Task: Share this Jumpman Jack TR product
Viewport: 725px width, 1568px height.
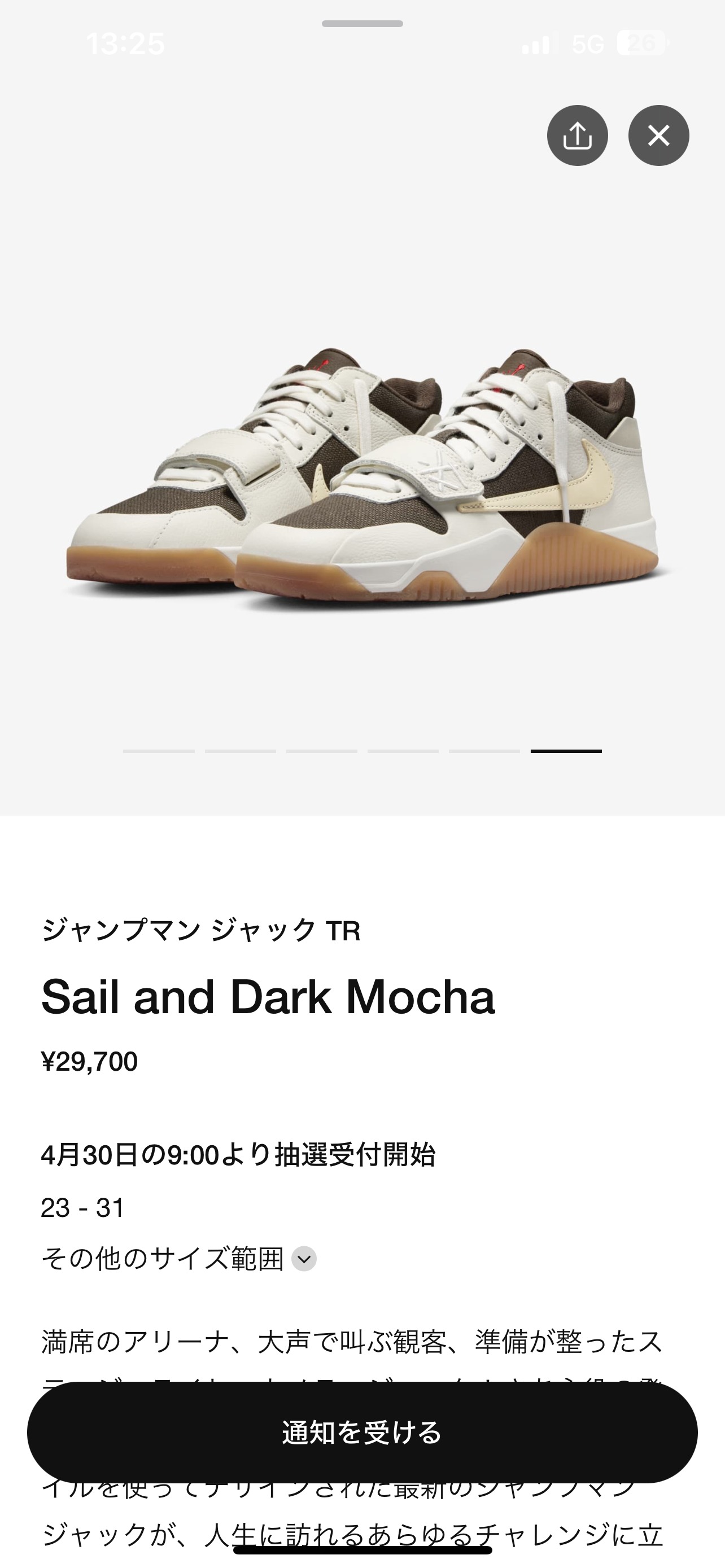Action: (577, 135)
